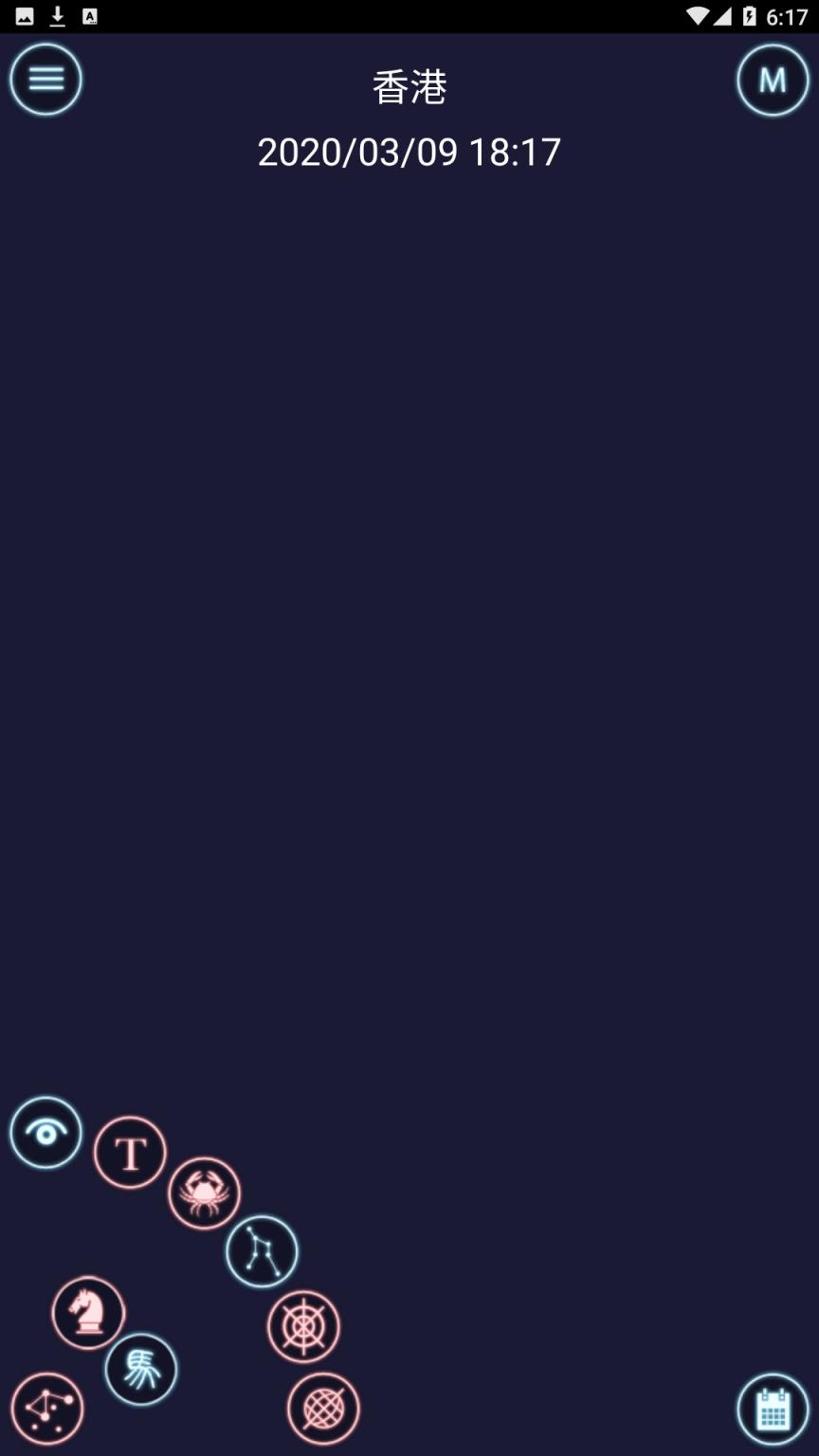Open the constellation star chart icon
Image resolution: width=819 pixels, height=1456 pixels.
(262, 1252)
